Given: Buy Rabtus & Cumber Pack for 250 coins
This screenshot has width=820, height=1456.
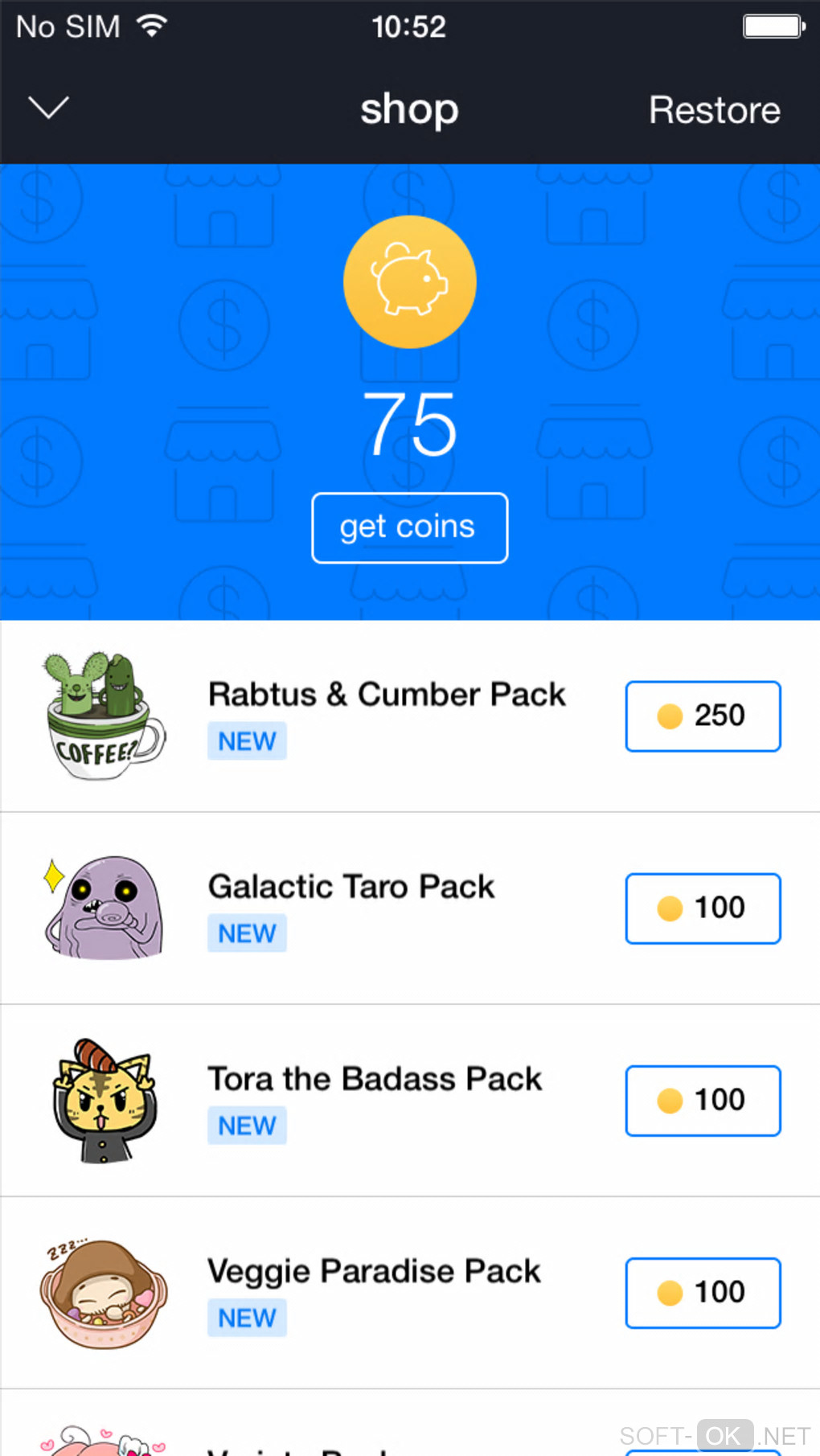Looking at the screenshot, I should tap(703, 716).
